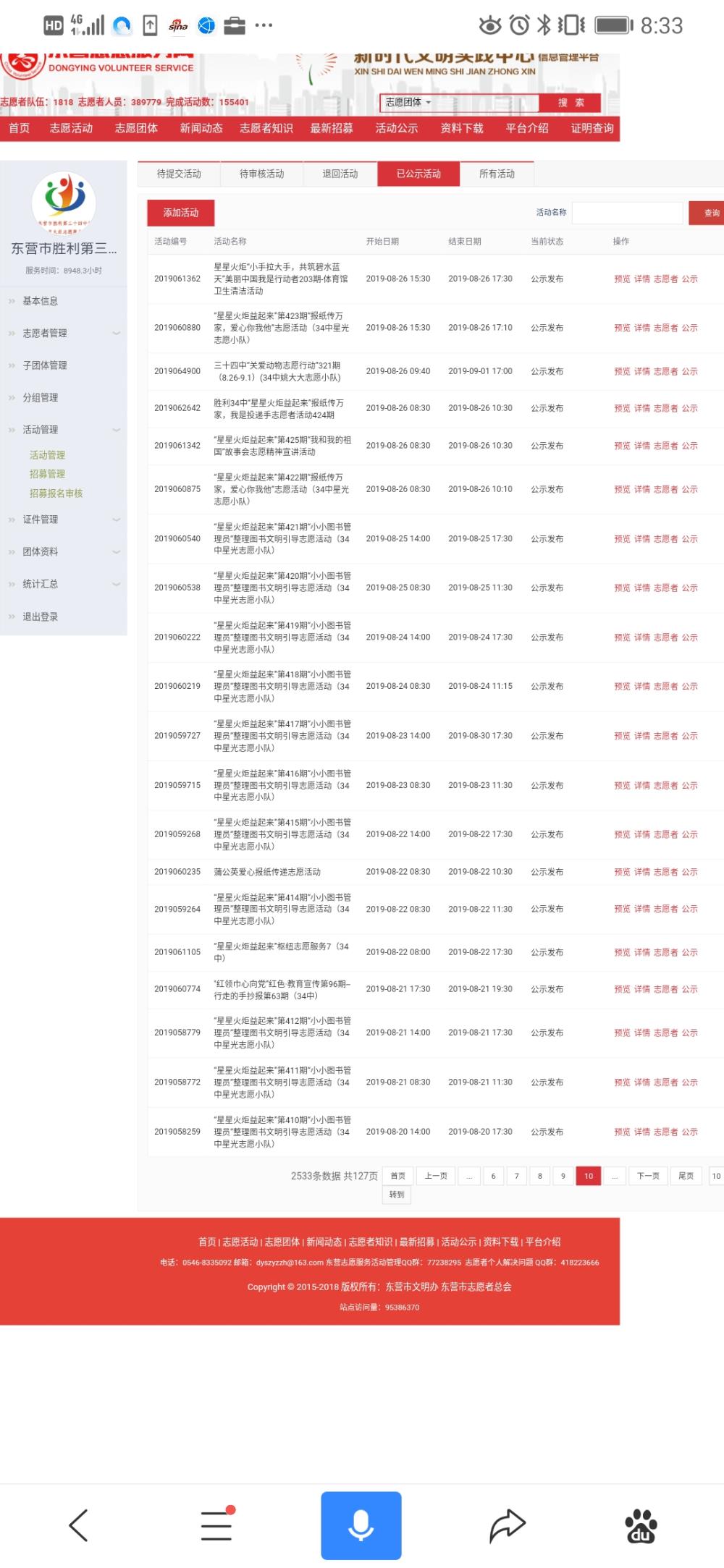
Task: Open the 退回活动 tab
Action: [x=340, y=174]
